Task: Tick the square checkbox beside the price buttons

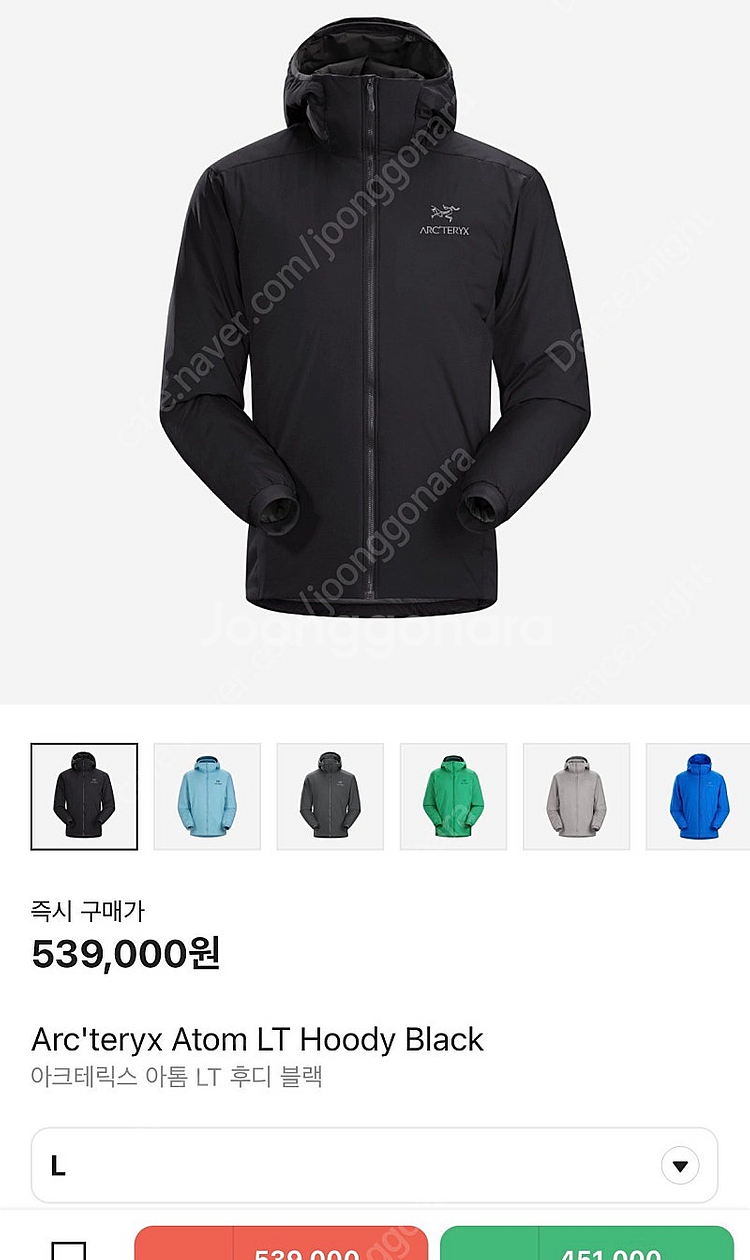Action: (x=68, y=1250)
